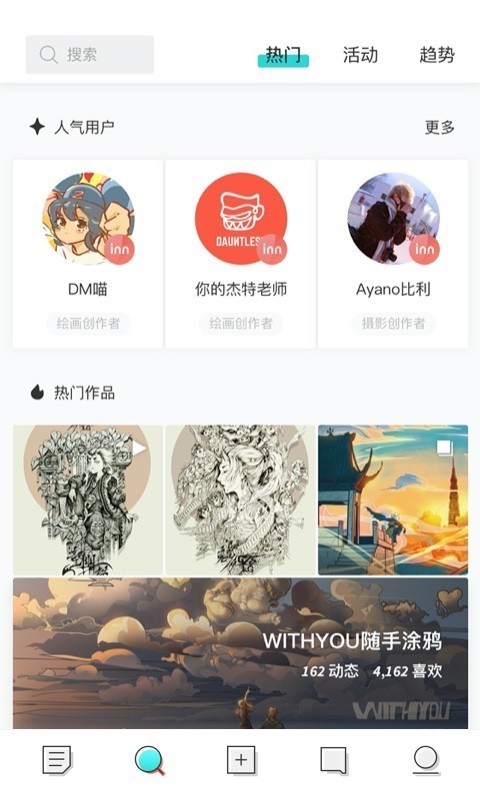This screenshot has width=480, height=800.
Task: Tap the discover magnifier in bottom bar
Action: [149, 760]
